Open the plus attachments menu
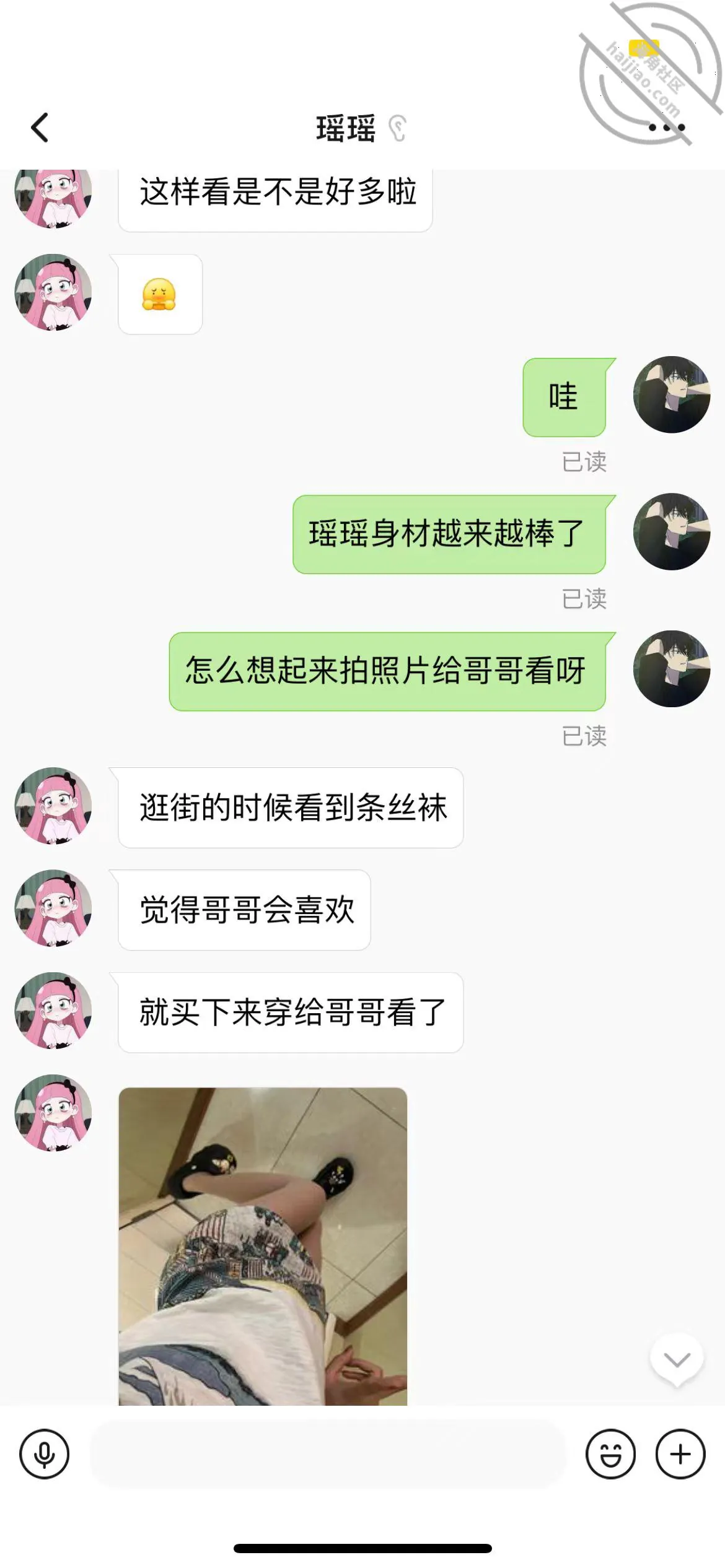This screenshot has width=725, height=1568. pyautogui.click(x=680, y=1453)
